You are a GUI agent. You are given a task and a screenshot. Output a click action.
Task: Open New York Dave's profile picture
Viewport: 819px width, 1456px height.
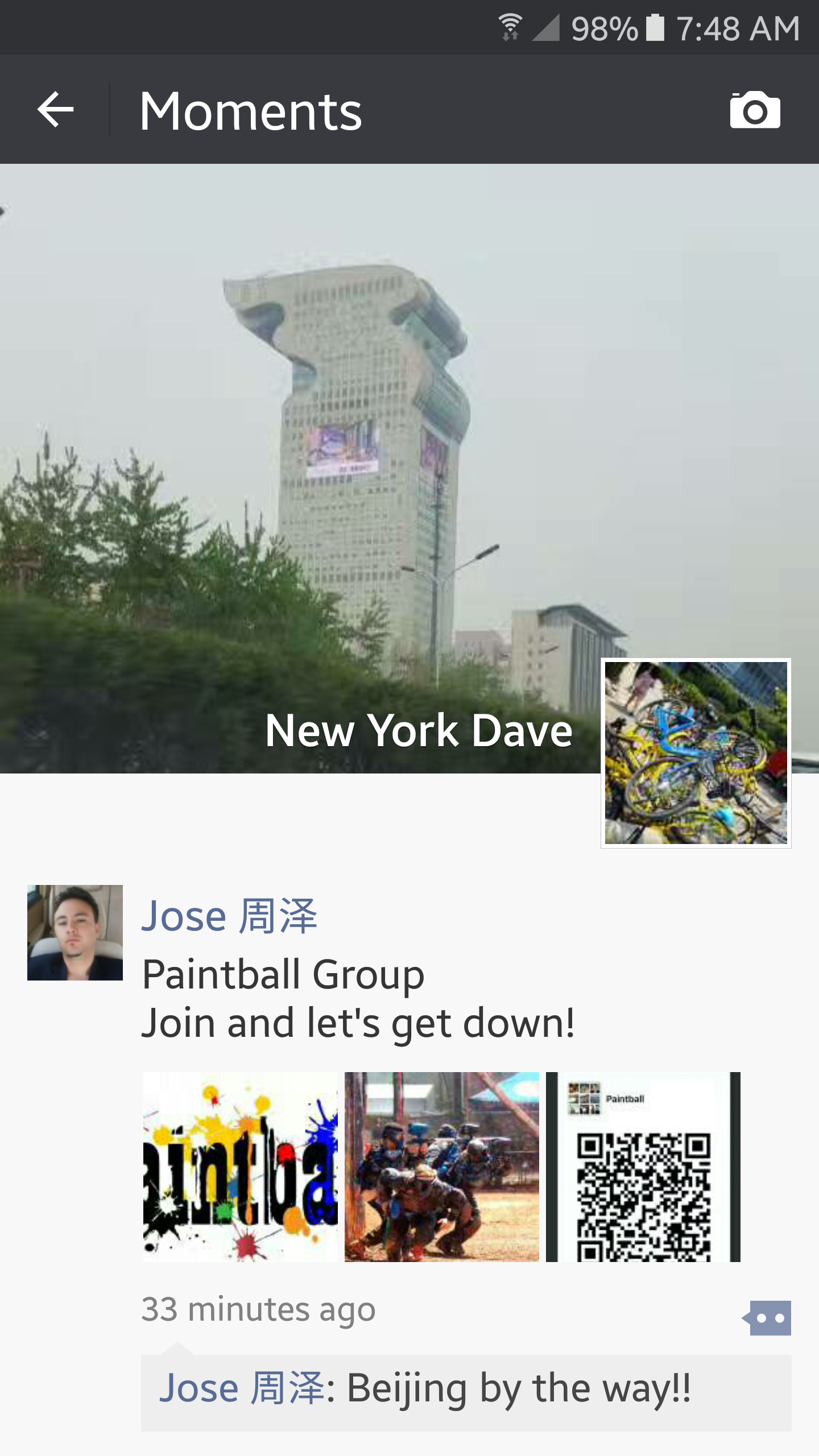point(696,752)
